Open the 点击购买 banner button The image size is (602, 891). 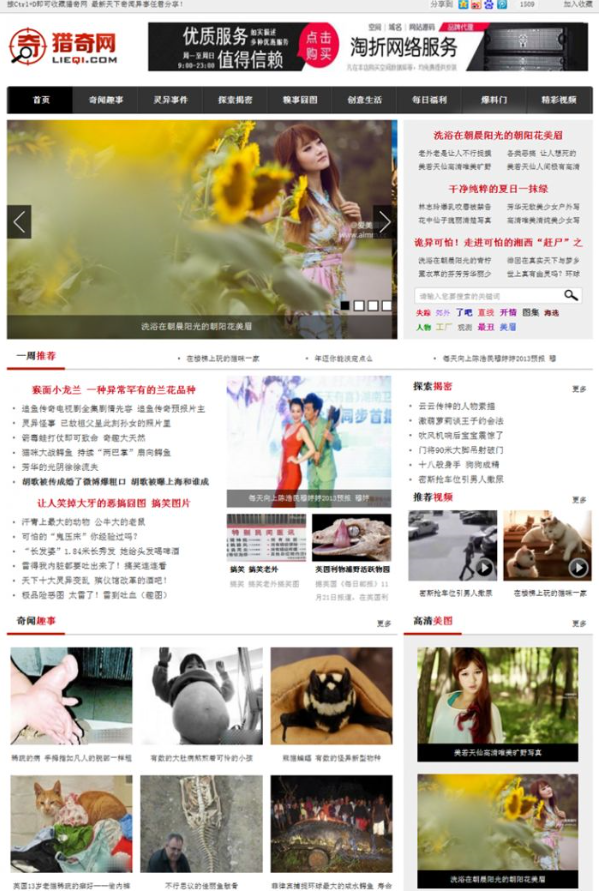click(319, 48)
